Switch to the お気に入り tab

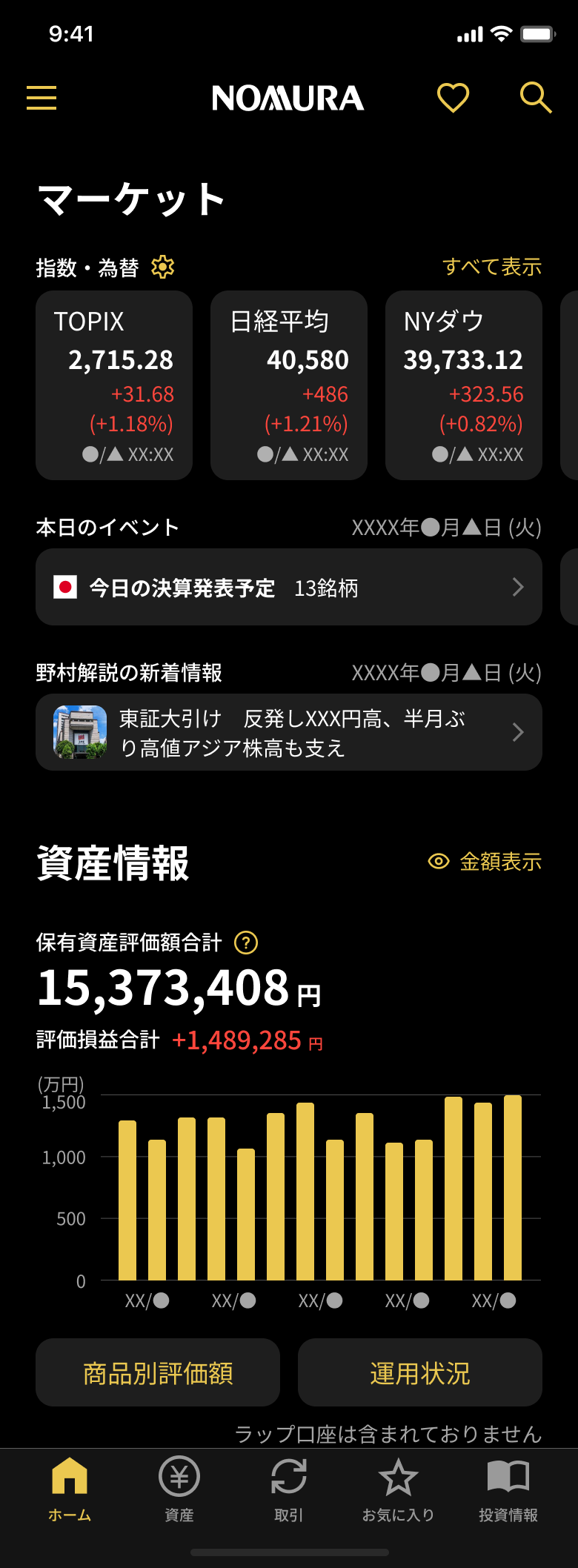(399, 1489)
